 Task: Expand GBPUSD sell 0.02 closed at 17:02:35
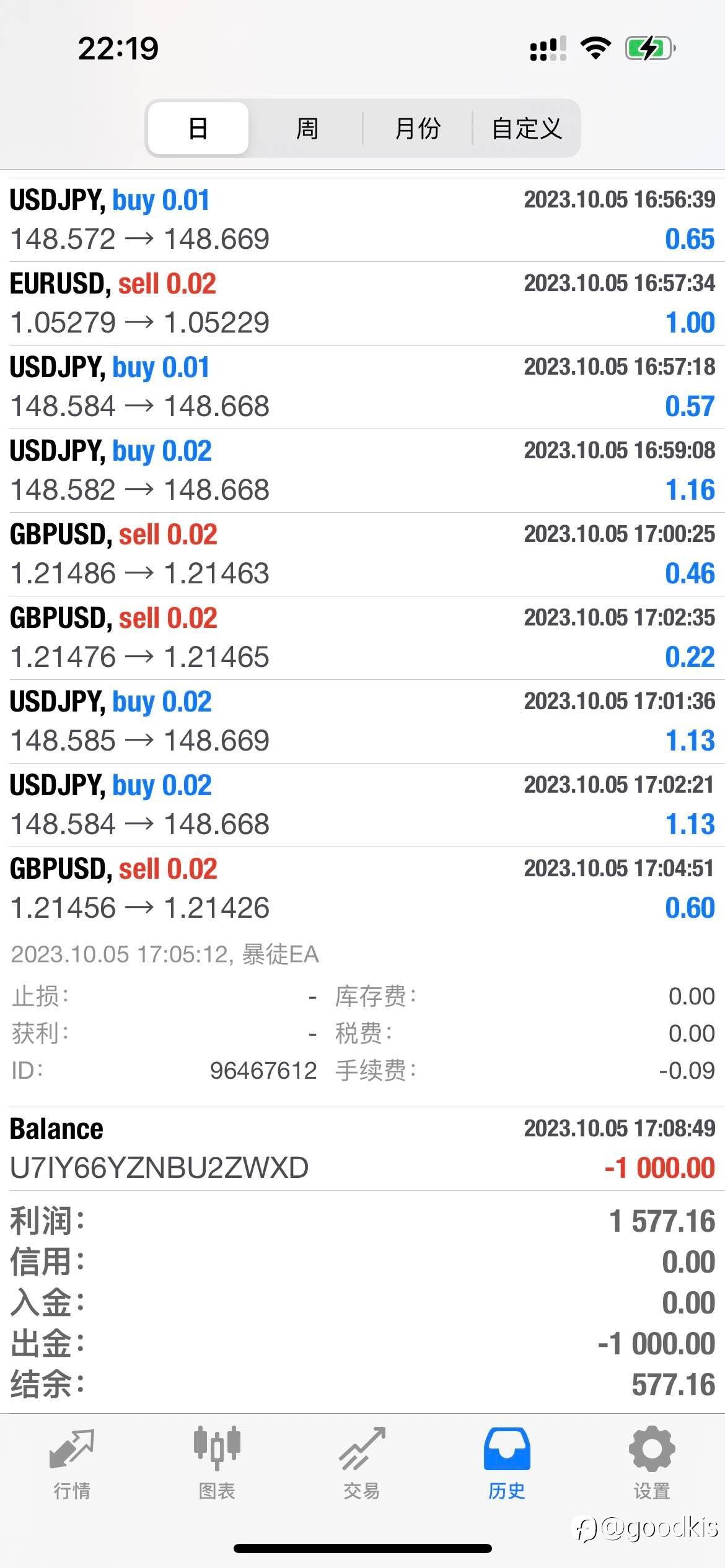(x=362, y=638)
